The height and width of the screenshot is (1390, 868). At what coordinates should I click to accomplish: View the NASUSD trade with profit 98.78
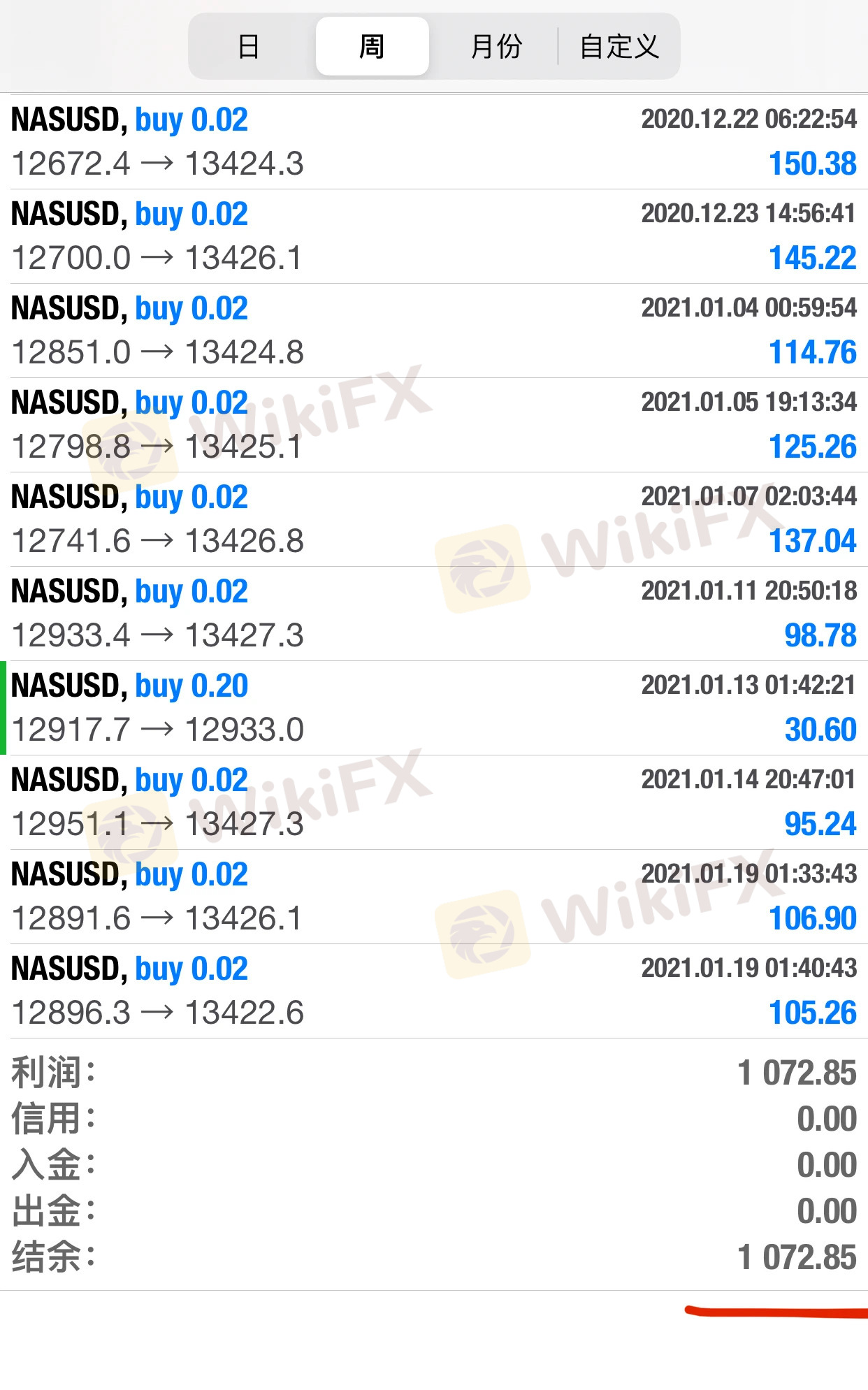(x=433, y=614)
